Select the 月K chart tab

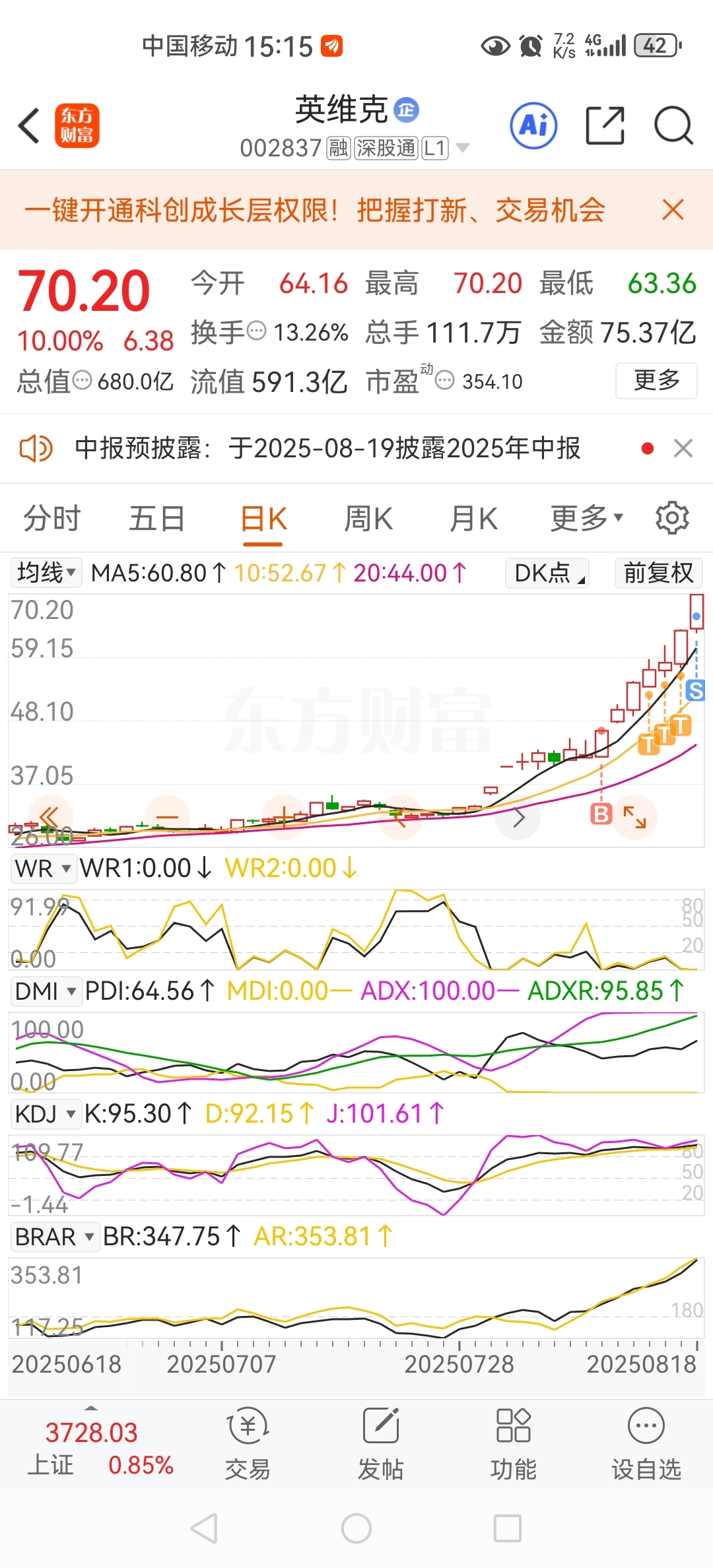tap(473, 518)
